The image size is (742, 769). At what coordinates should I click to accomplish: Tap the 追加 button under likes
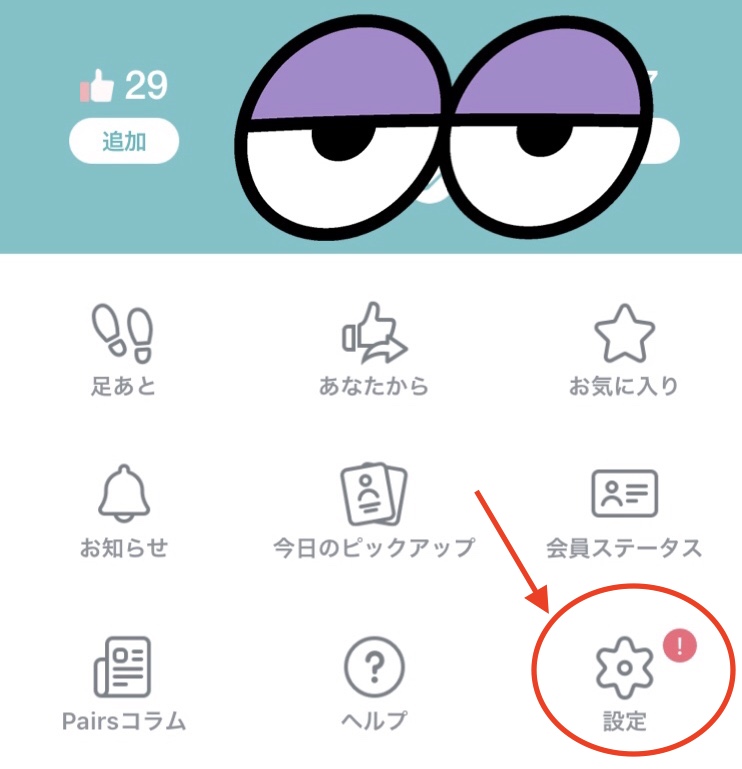[x=124, y=141]
